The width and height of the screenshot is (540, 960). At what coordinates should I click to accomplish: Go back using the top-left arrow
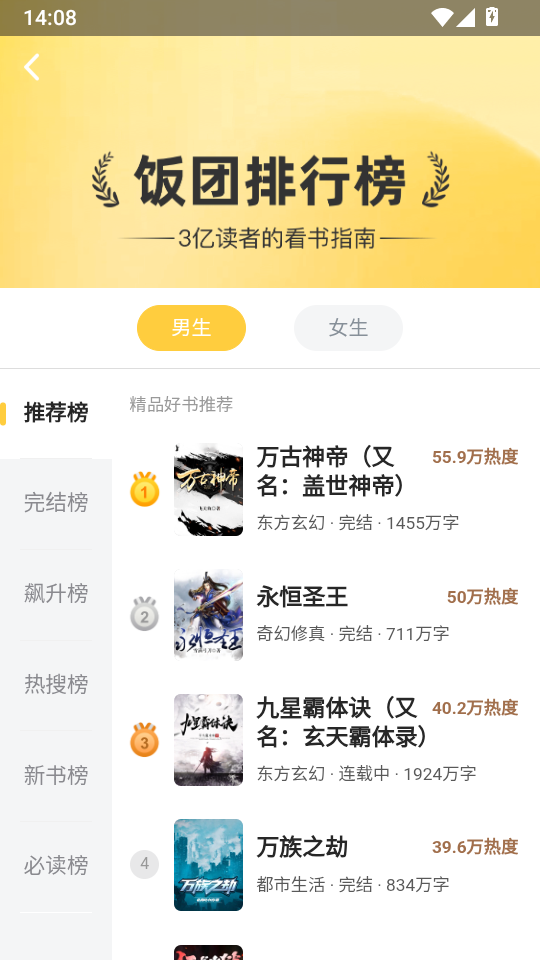point(32,67)
